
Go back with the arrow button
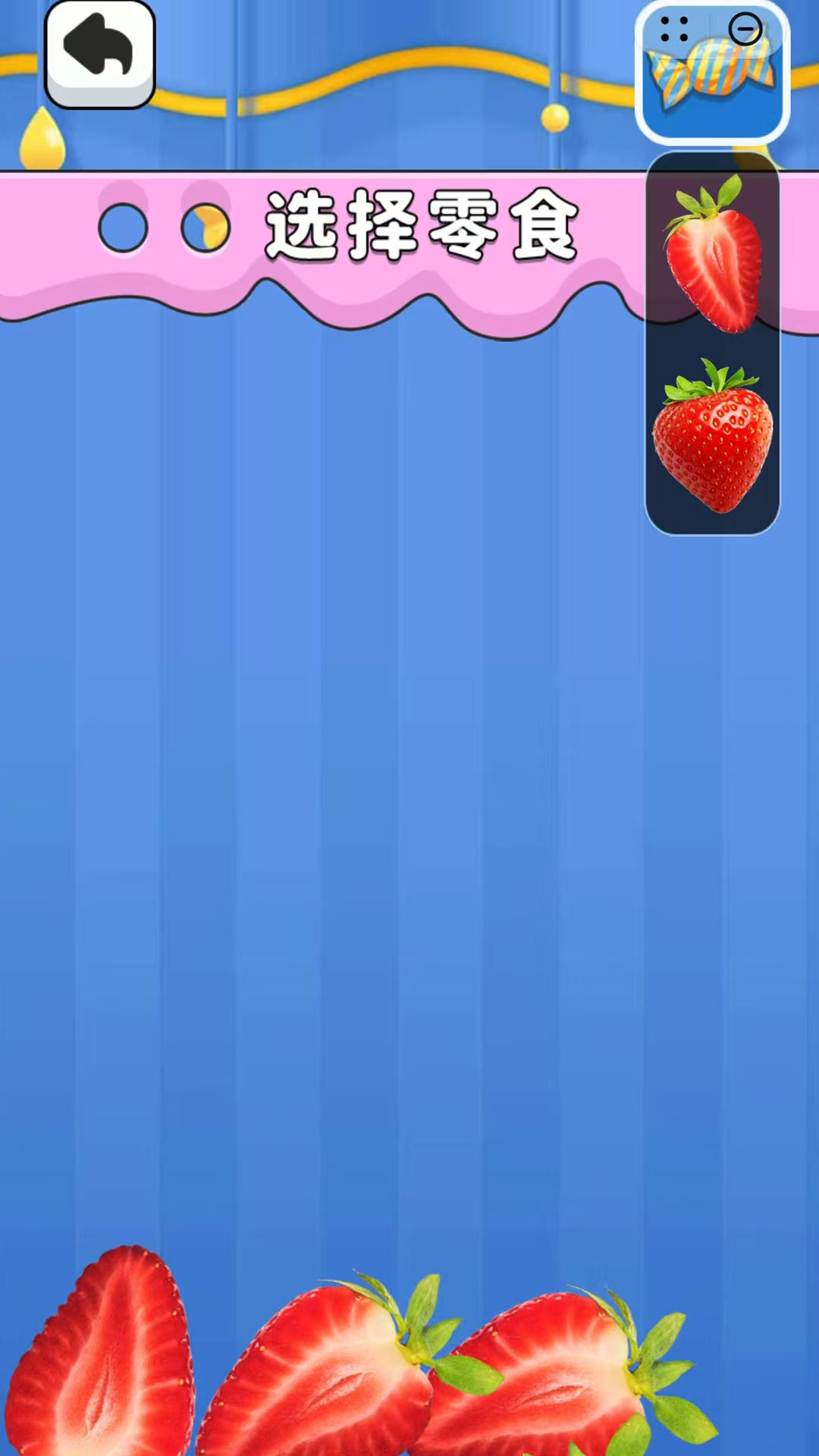point(99,53)
